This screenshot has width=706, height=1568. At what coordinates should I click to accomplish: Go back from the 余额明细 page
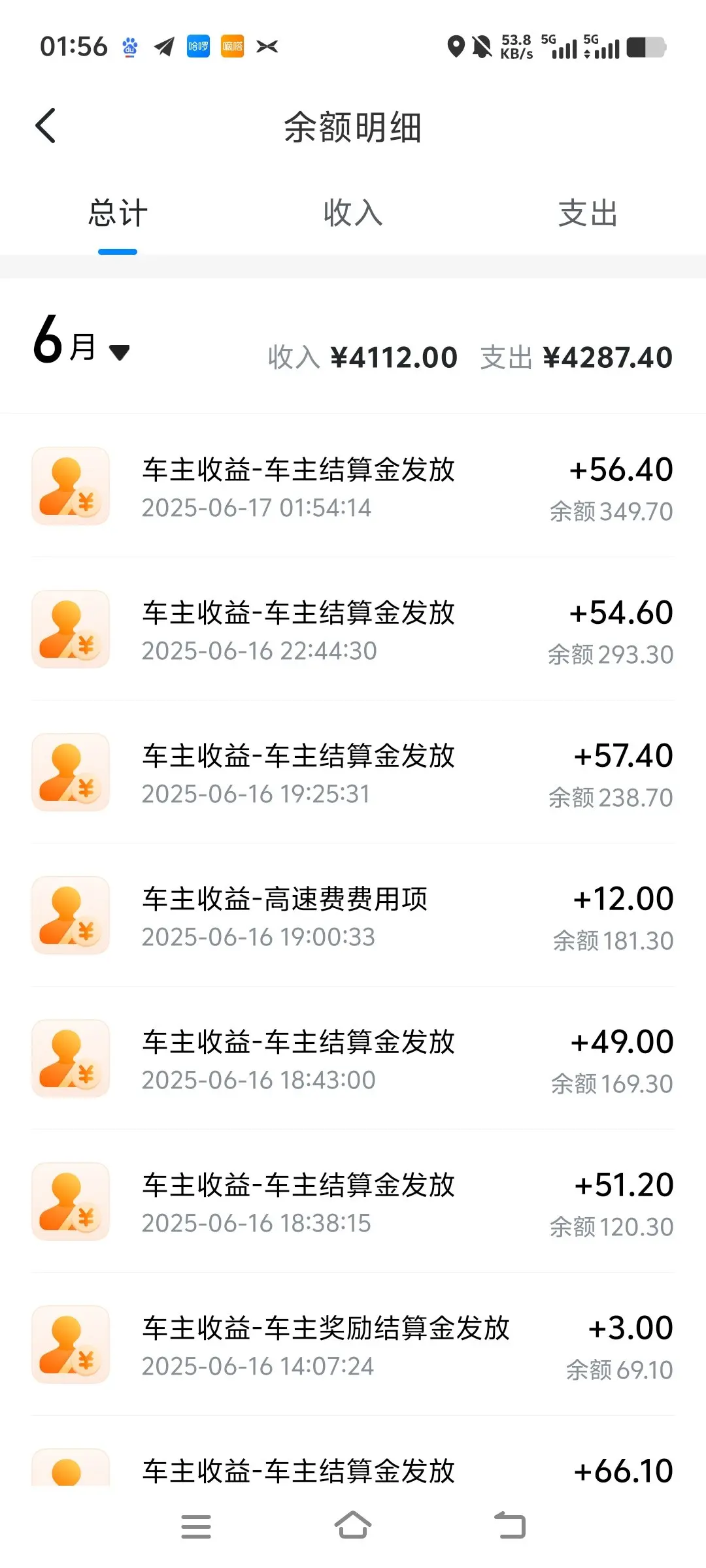click(46, 125)
